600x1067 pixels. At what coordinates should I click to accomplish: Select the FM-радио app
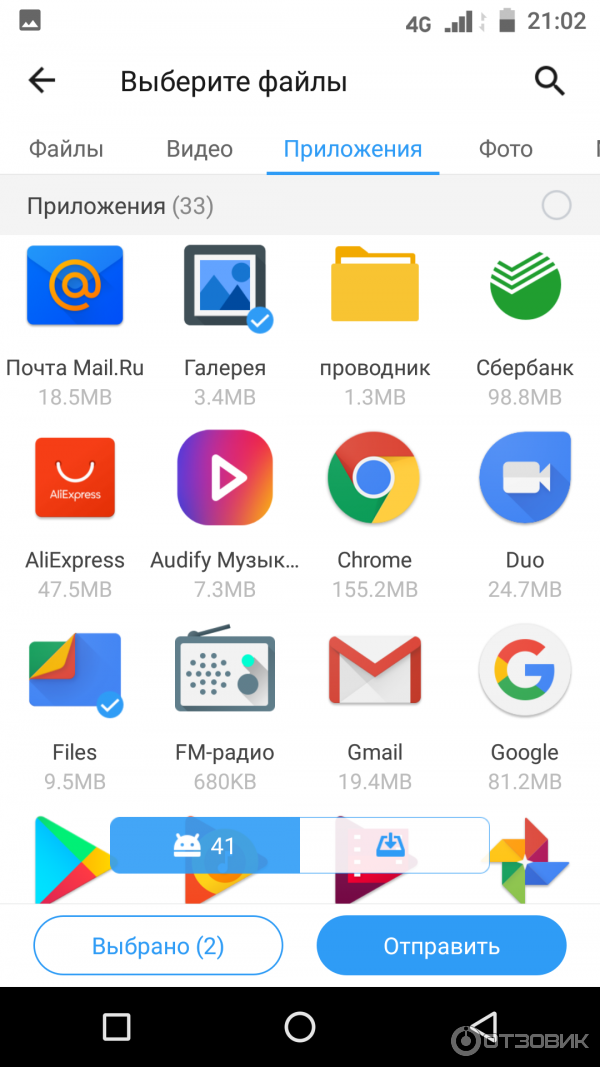225,670
